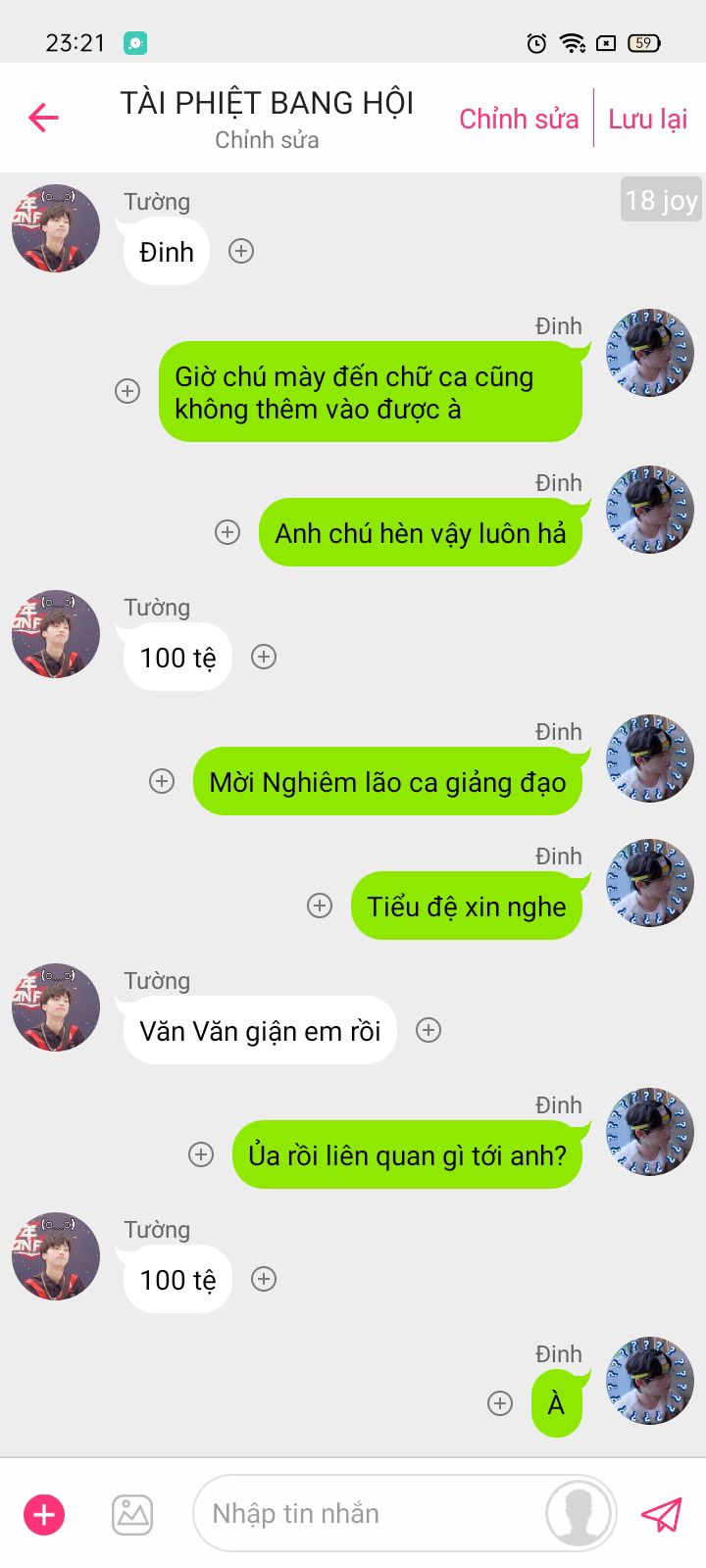Tap plus next to the 'À' message

500,1403
